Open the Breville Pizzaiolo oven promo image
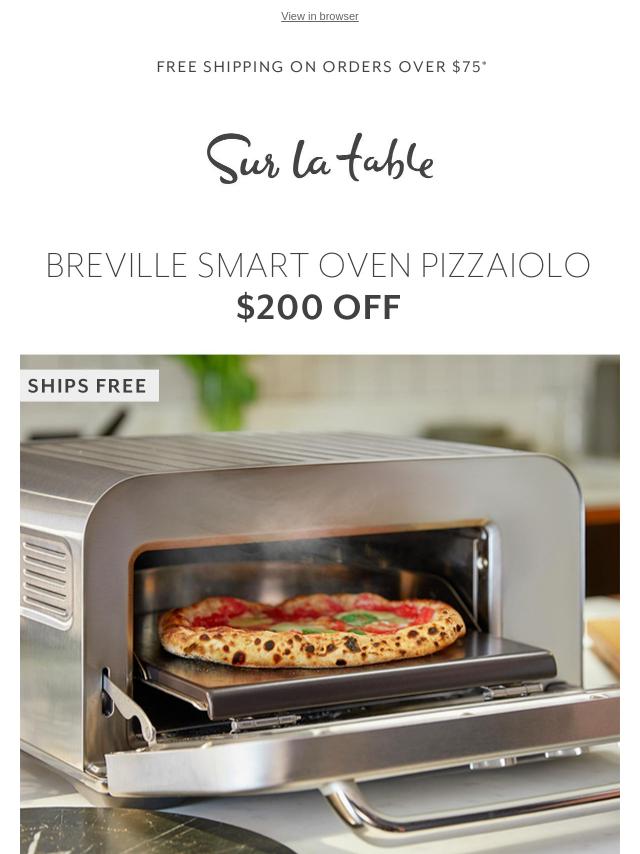640x854 pixels. [320, 603]
